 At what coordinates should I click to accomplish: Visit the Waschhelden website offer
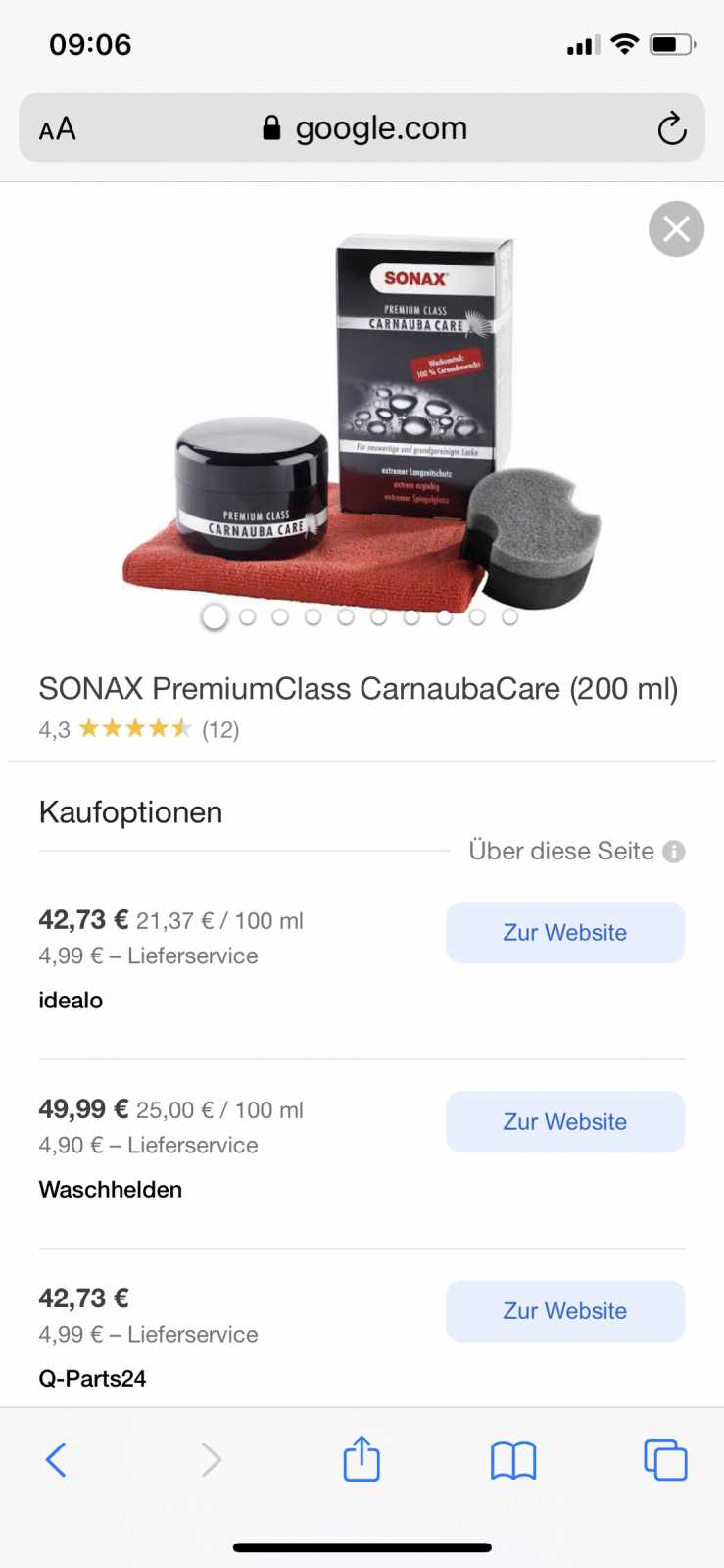(x=564, y=1121)
